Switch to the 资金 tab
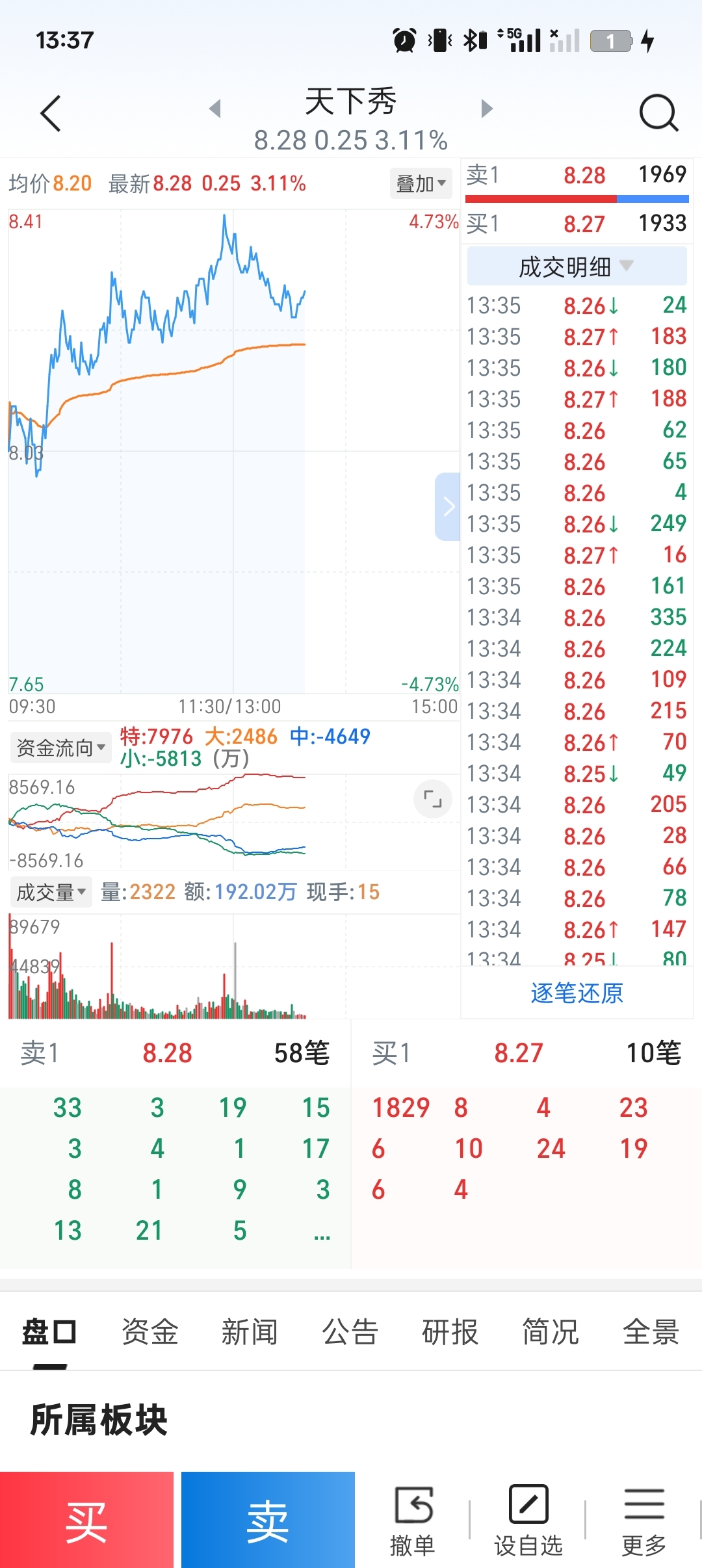Image resolution: width=702 pixels, height=1568 pixels. point(150,1332)
